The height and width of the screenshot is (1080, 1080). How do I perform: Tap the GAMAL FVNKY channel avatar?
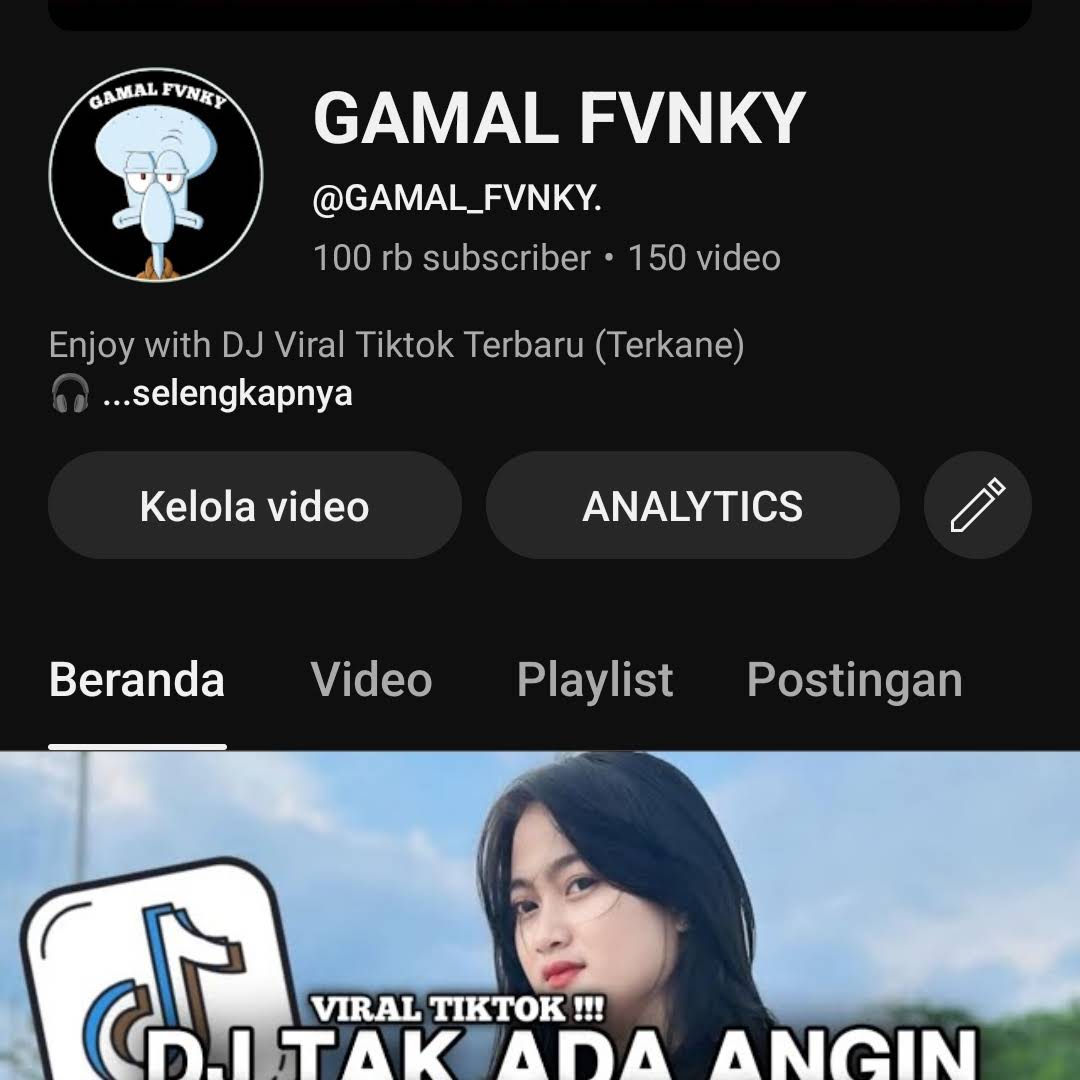tap(156, 174)
